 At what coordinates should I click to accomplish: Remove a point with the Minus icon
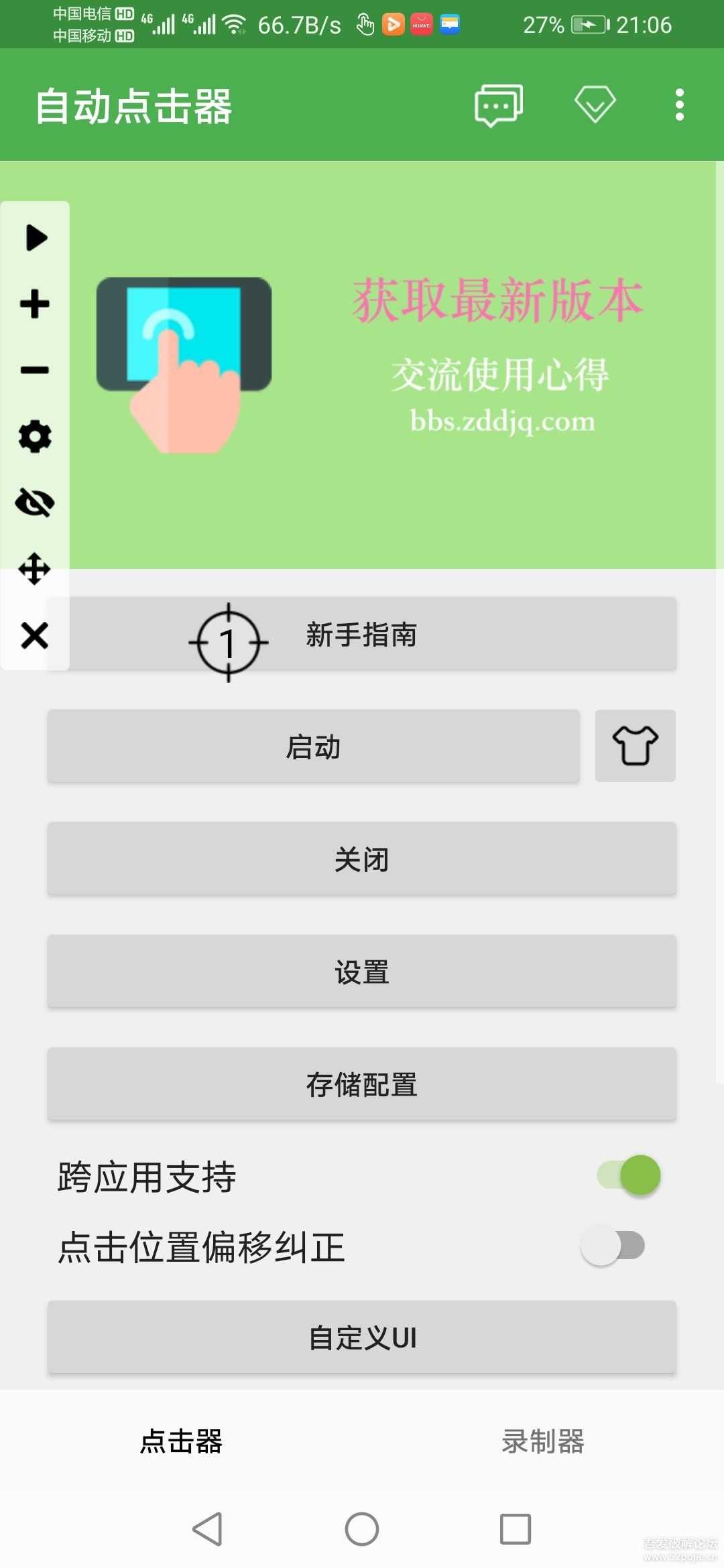coord(35,370)
